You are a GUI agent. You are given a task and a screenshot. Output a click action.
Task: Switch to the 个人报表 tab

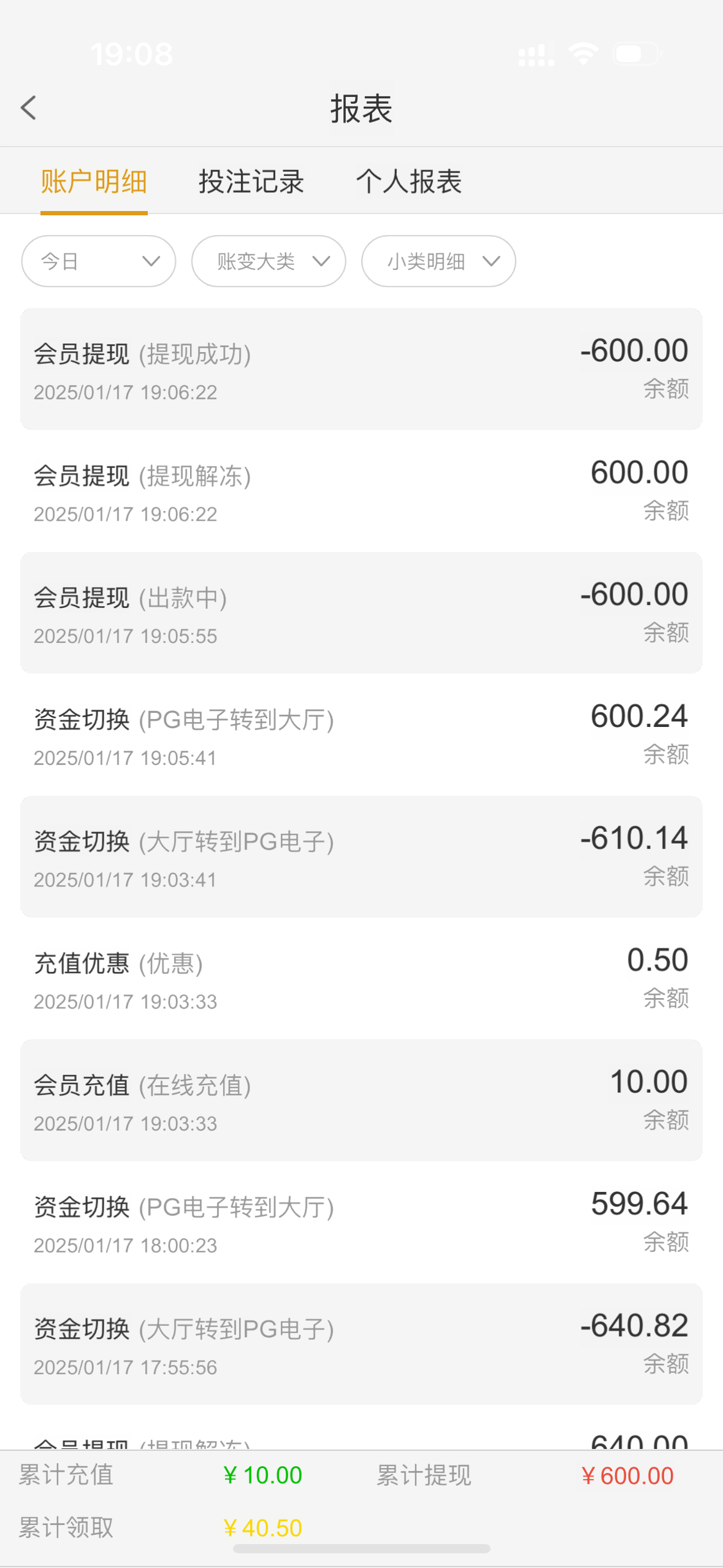[x=409, y=182]
